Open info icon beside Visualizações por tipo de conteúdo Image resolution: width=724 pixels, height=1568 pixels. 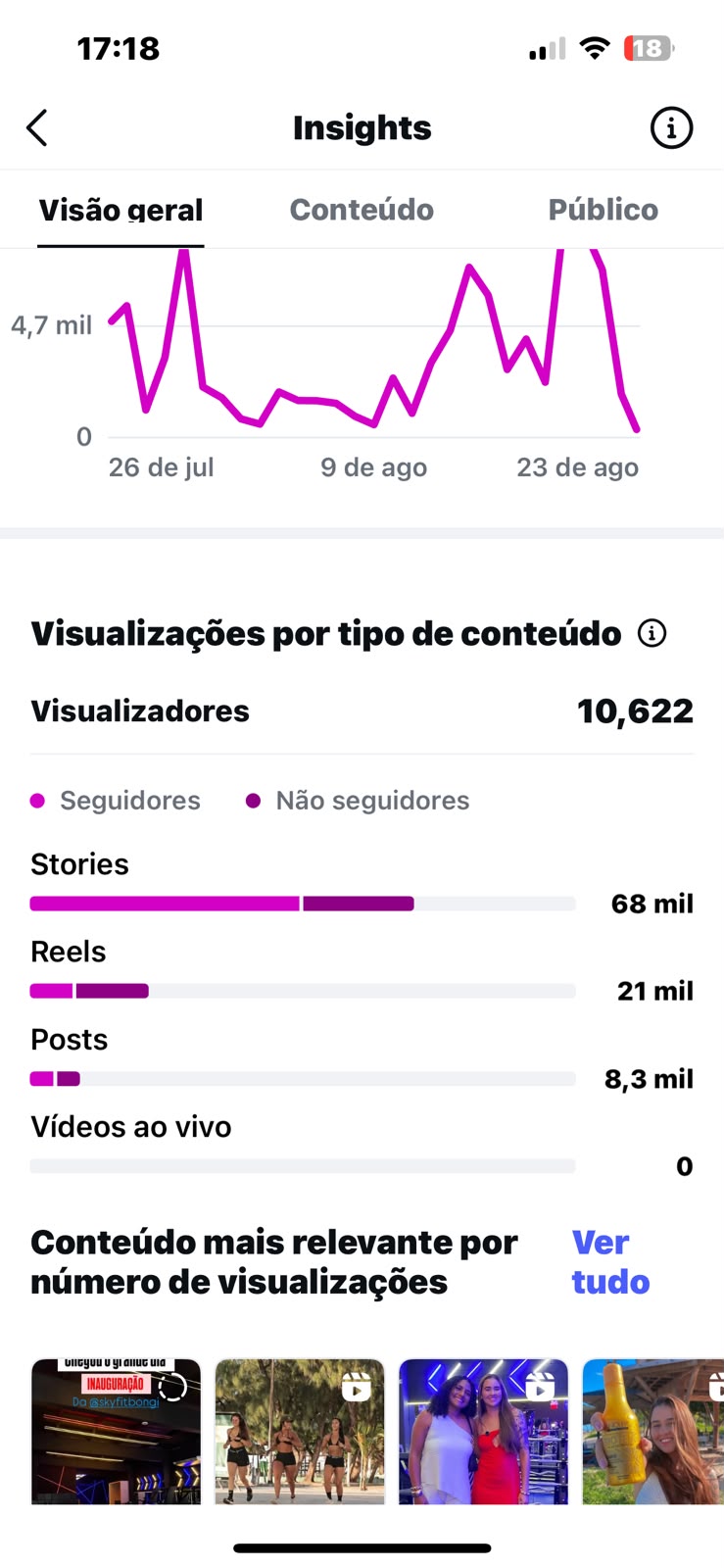[652, 633]
